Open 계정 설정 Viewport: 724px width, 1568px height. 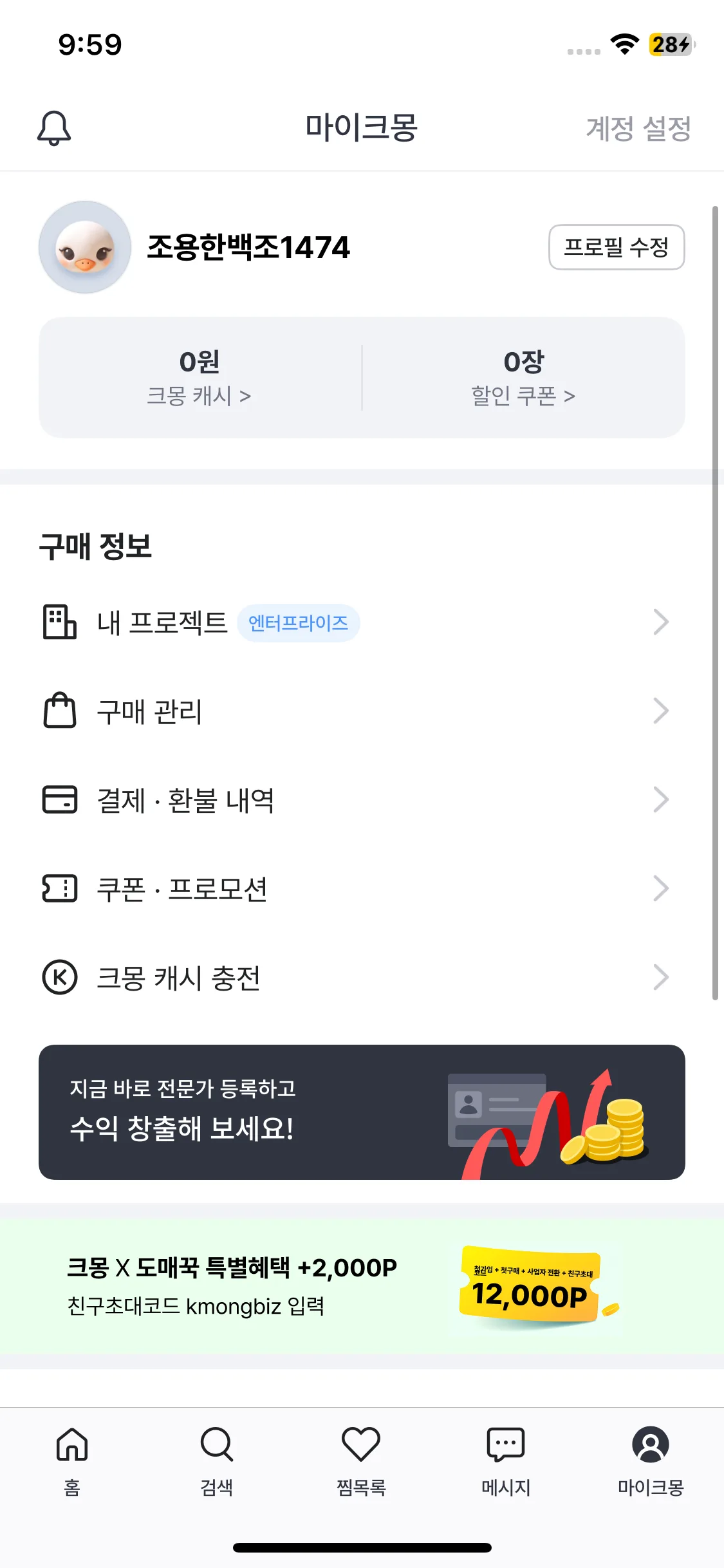tap(639, 127)
